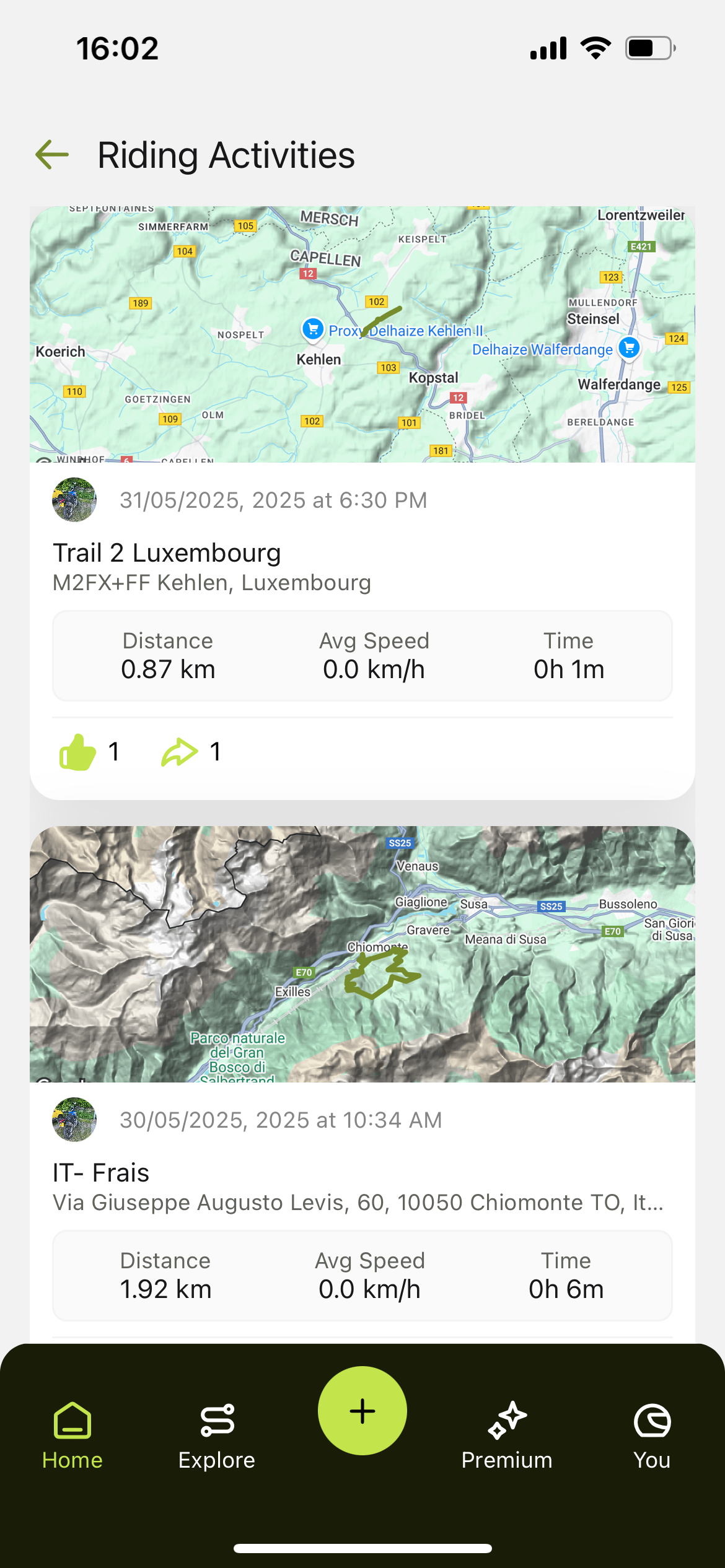Viewport: 725px width, 1568px height.
Task: Go back from Riding Activities
Action: [52, 155]
